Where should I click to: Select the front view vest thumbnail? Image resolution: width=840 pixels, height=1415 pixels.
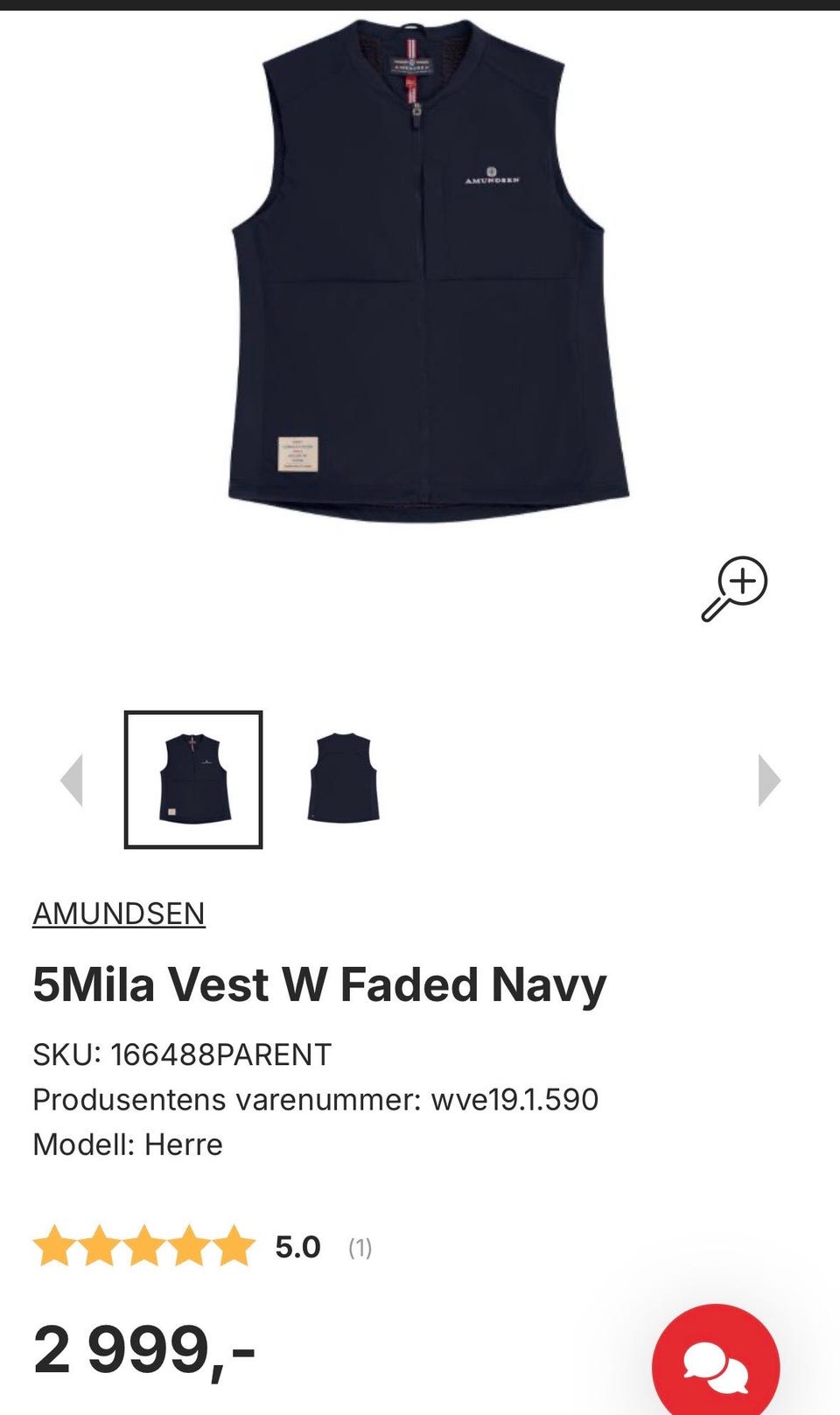tap(193, 779)
